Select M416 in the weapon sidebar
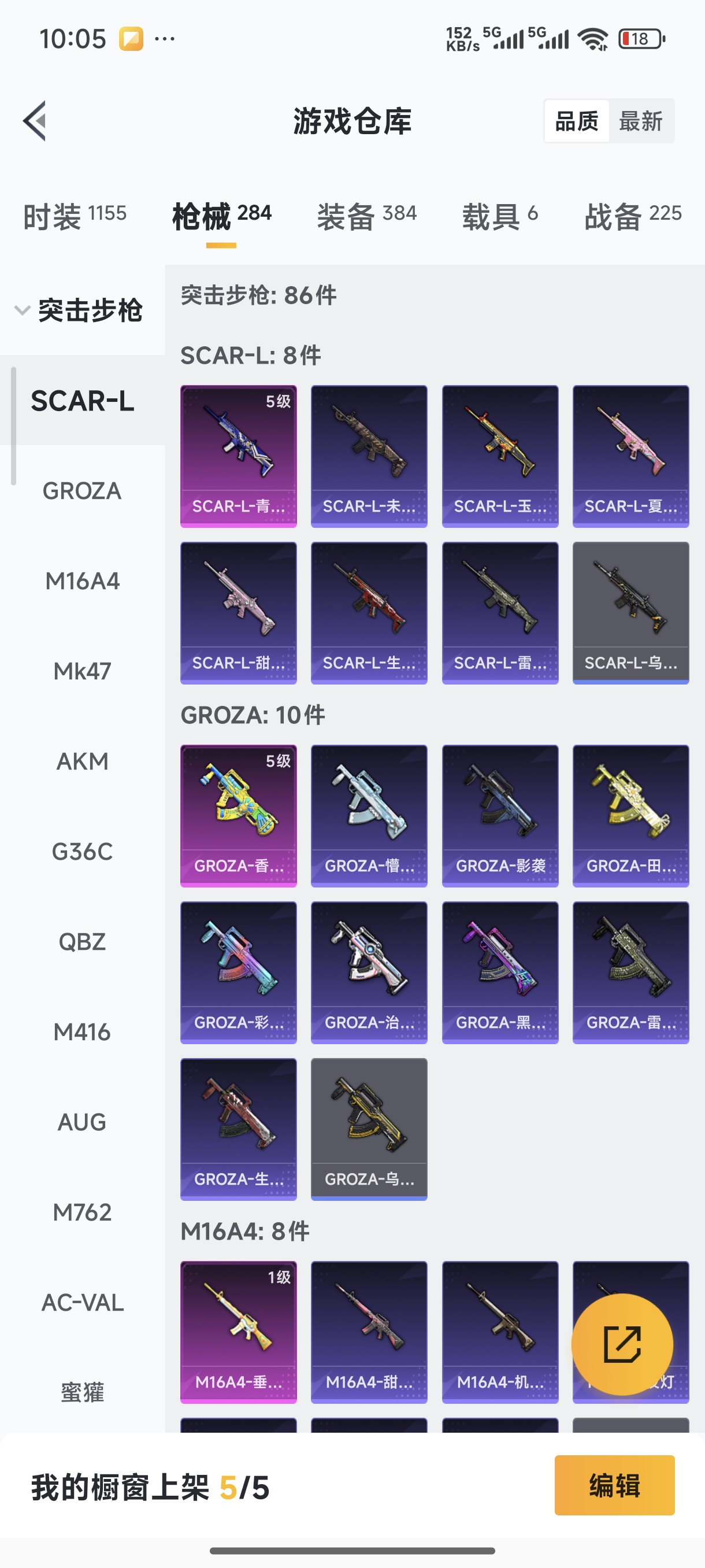 coord(82,1031)
